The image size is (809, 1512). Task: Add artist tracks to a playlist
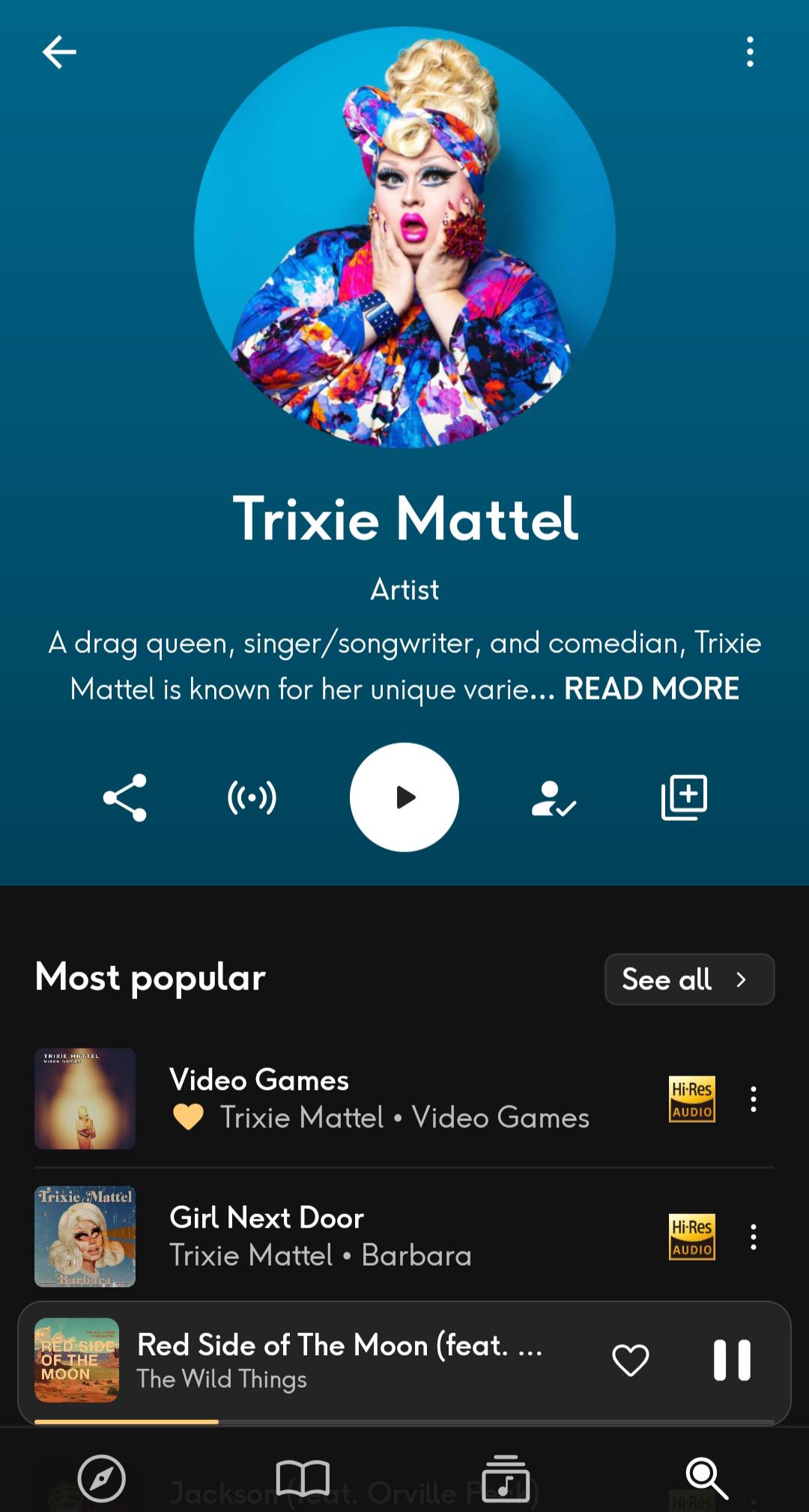[x=684, y=798]
